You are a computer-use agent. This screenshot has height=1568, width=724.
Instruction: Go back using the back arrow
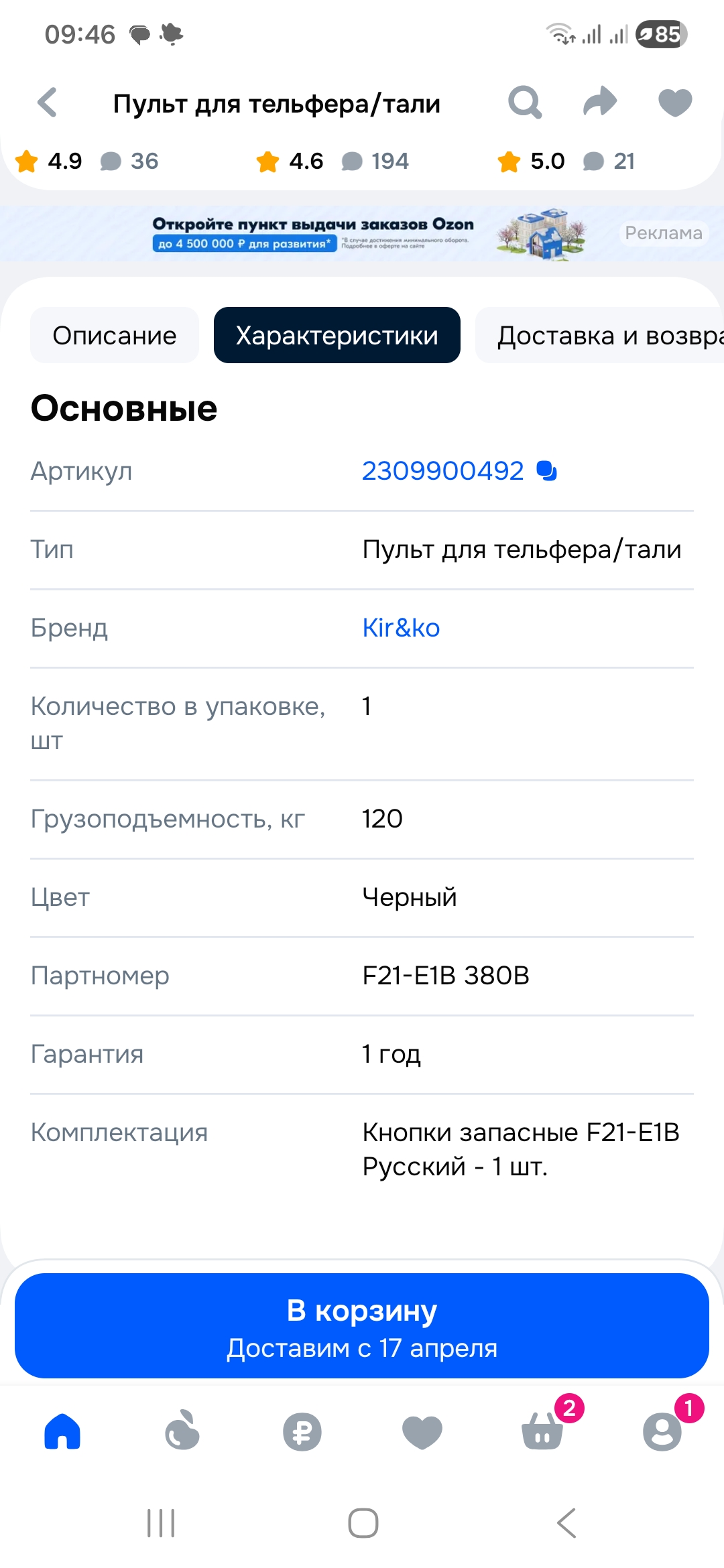coord(46,103)
